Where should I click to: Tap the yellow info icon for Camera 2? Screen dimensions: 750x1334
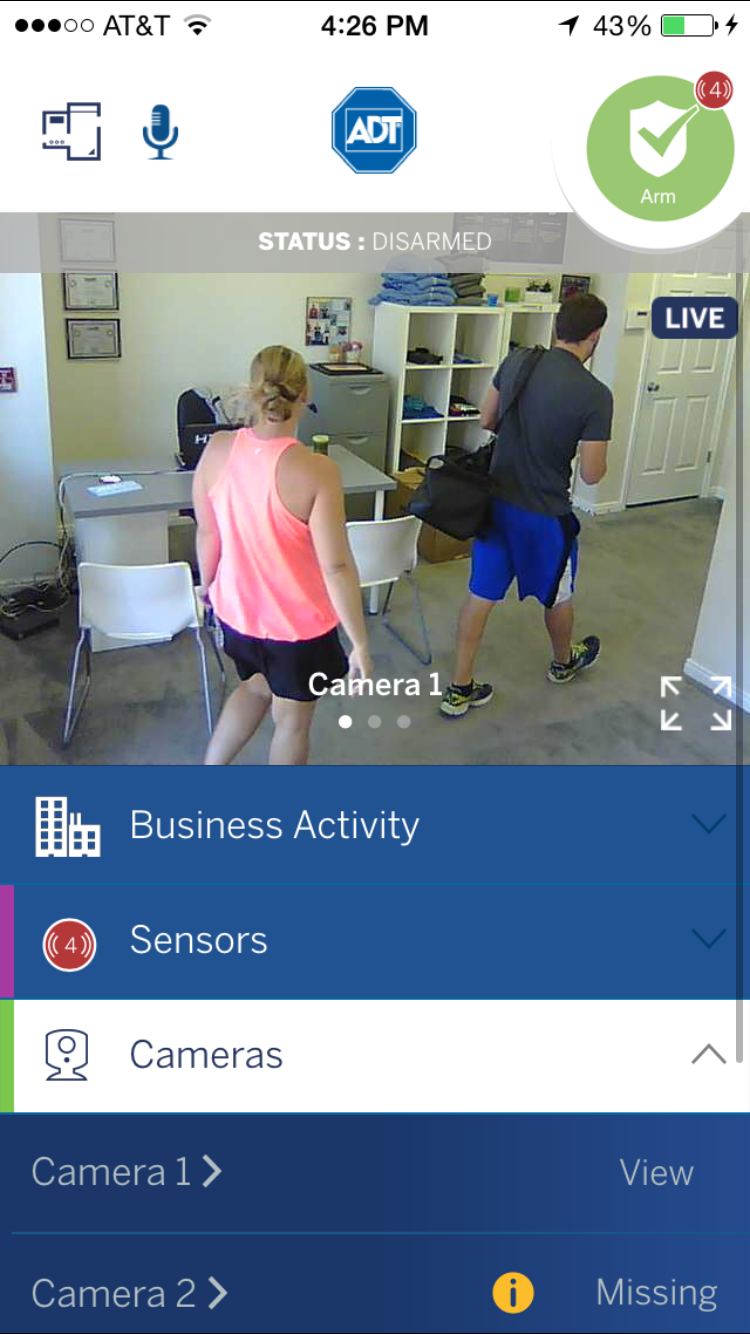[513, 1293]
